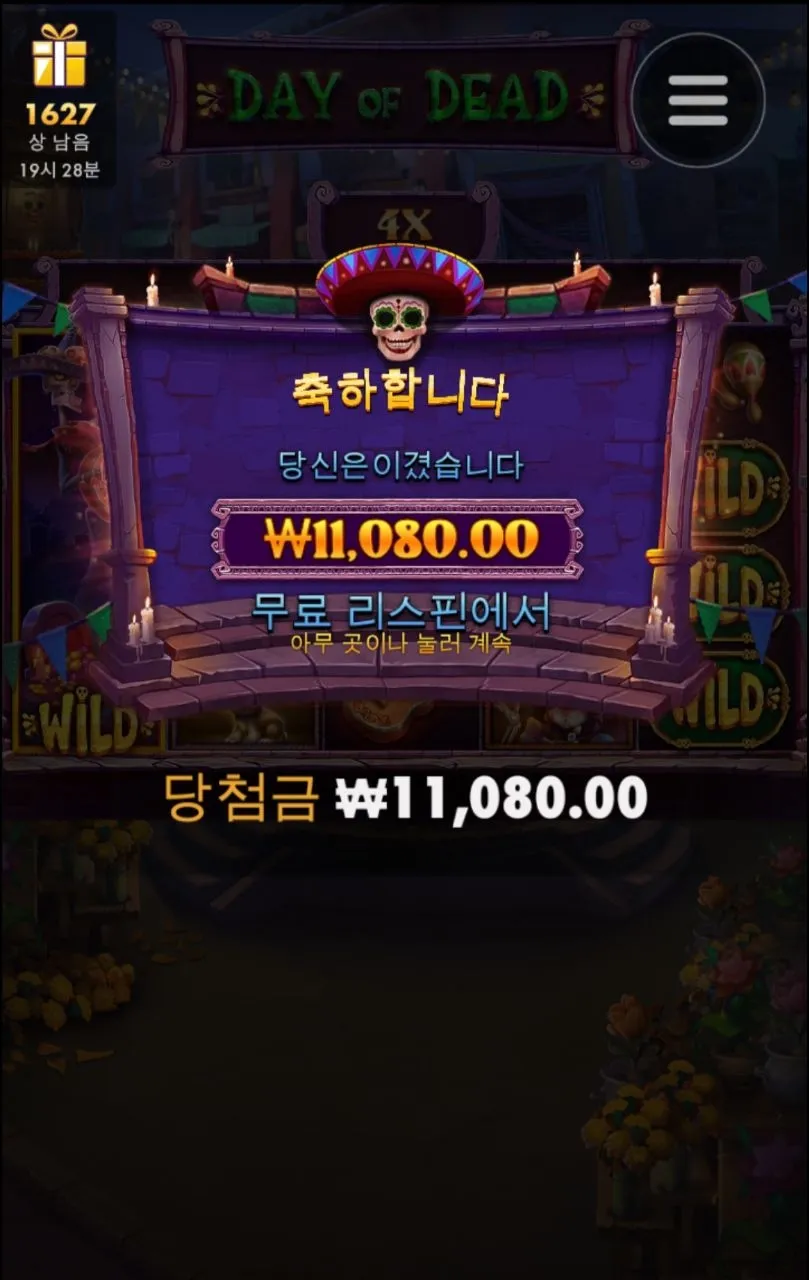
Task: Open the hamburger menu
Action: (x=698, y=100)
